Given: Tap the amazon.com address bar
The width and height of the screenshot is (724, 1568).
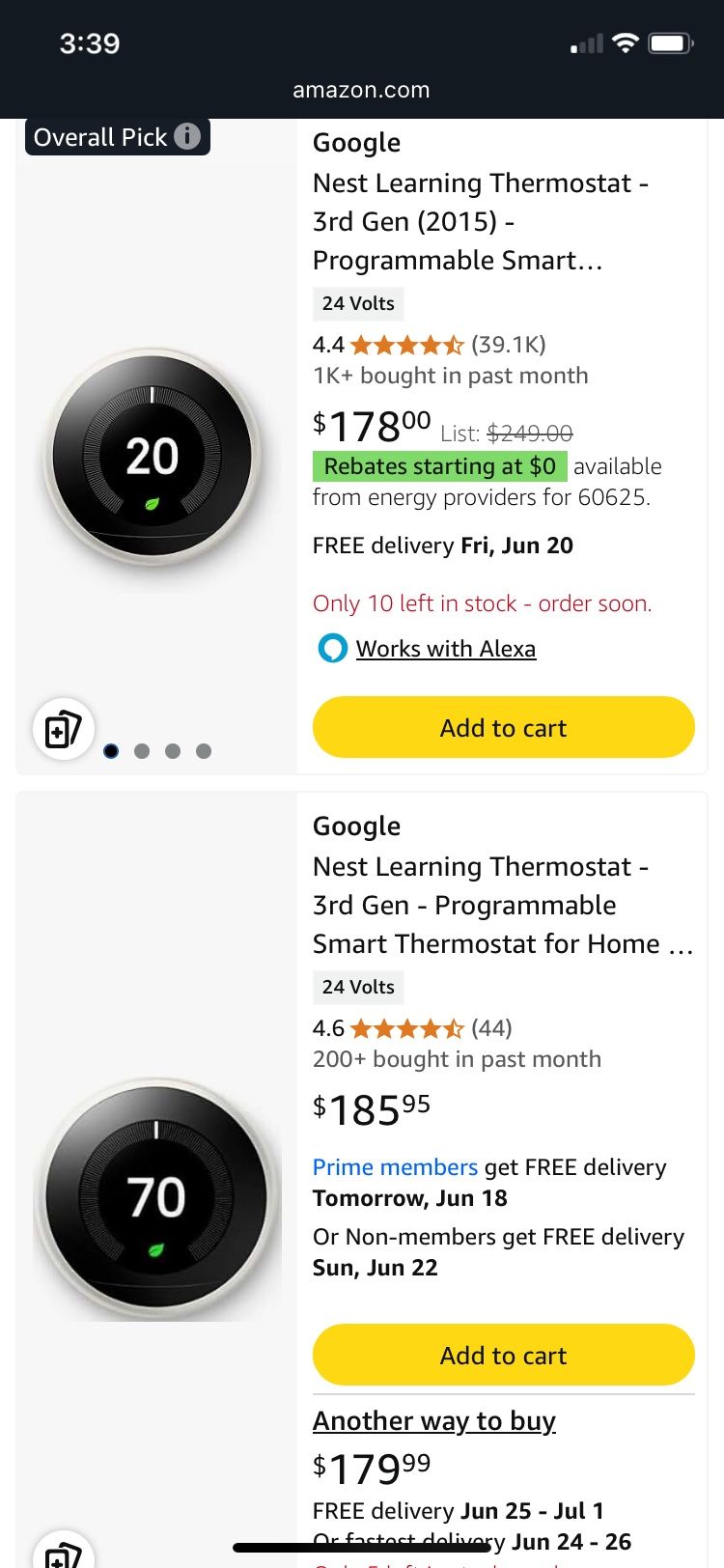Looking at the screenshot, I should 361,90.
